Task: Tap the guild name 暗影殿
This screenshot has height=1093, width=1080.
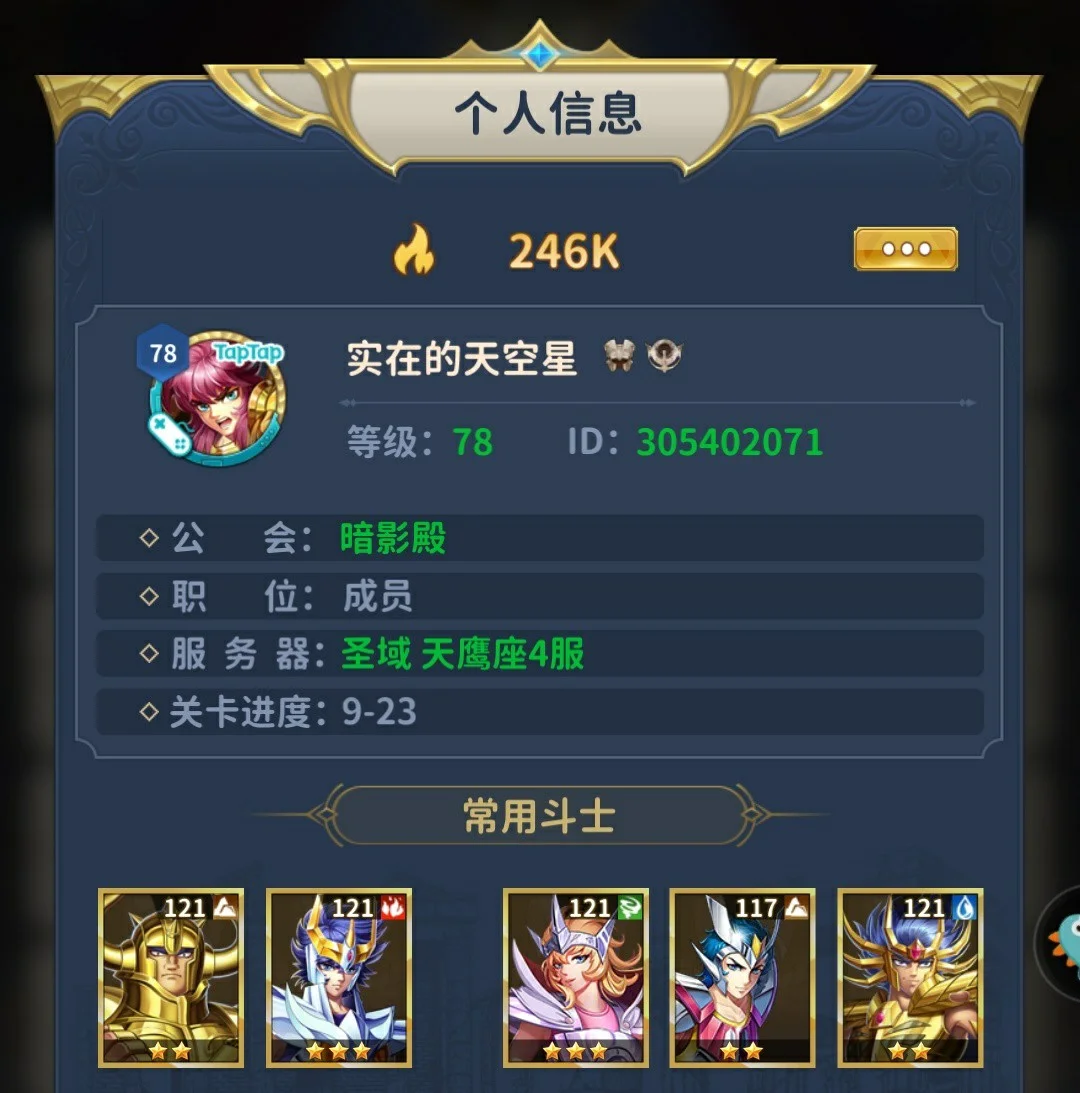Action: pos(393,539)
